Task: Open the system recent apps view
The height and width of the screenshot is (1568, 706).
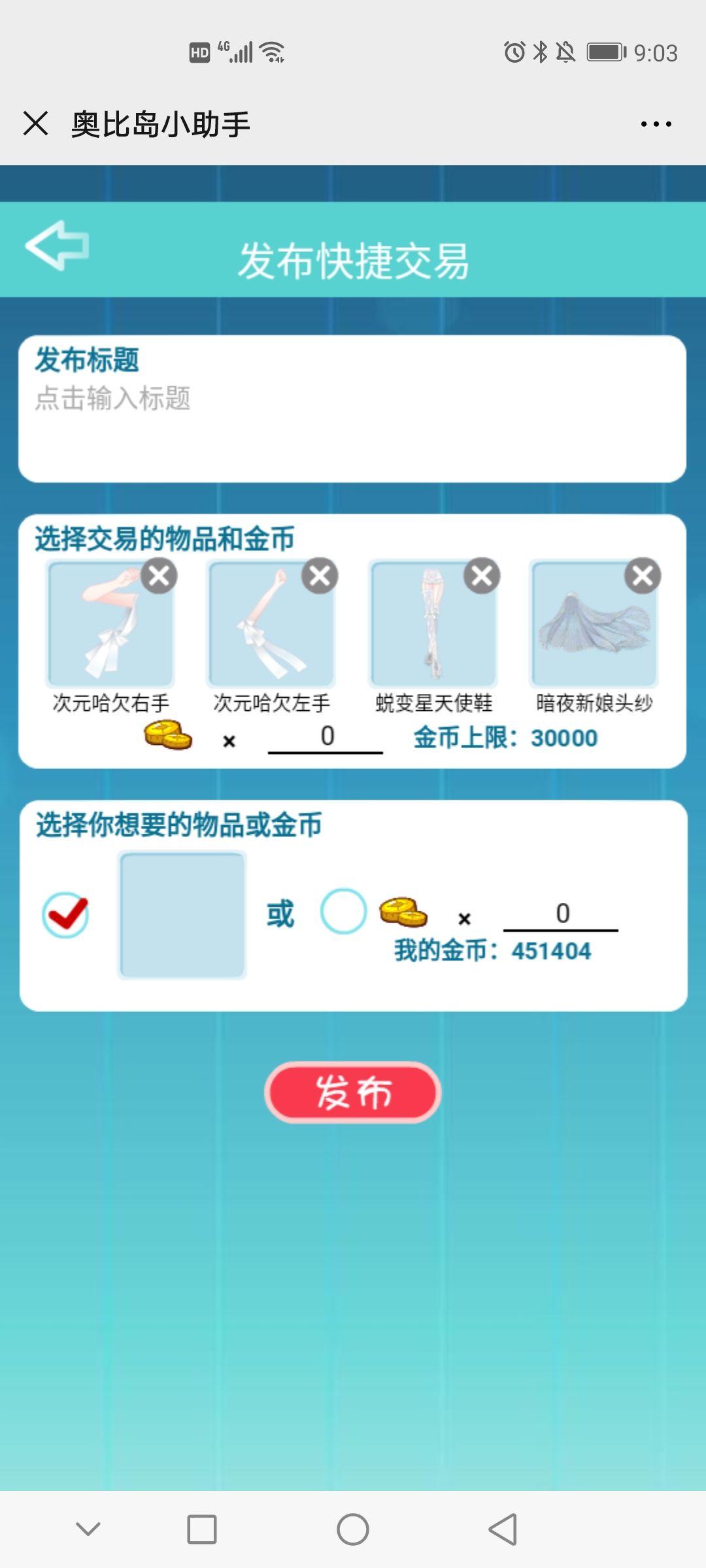Action: [x=202, y=1529]
